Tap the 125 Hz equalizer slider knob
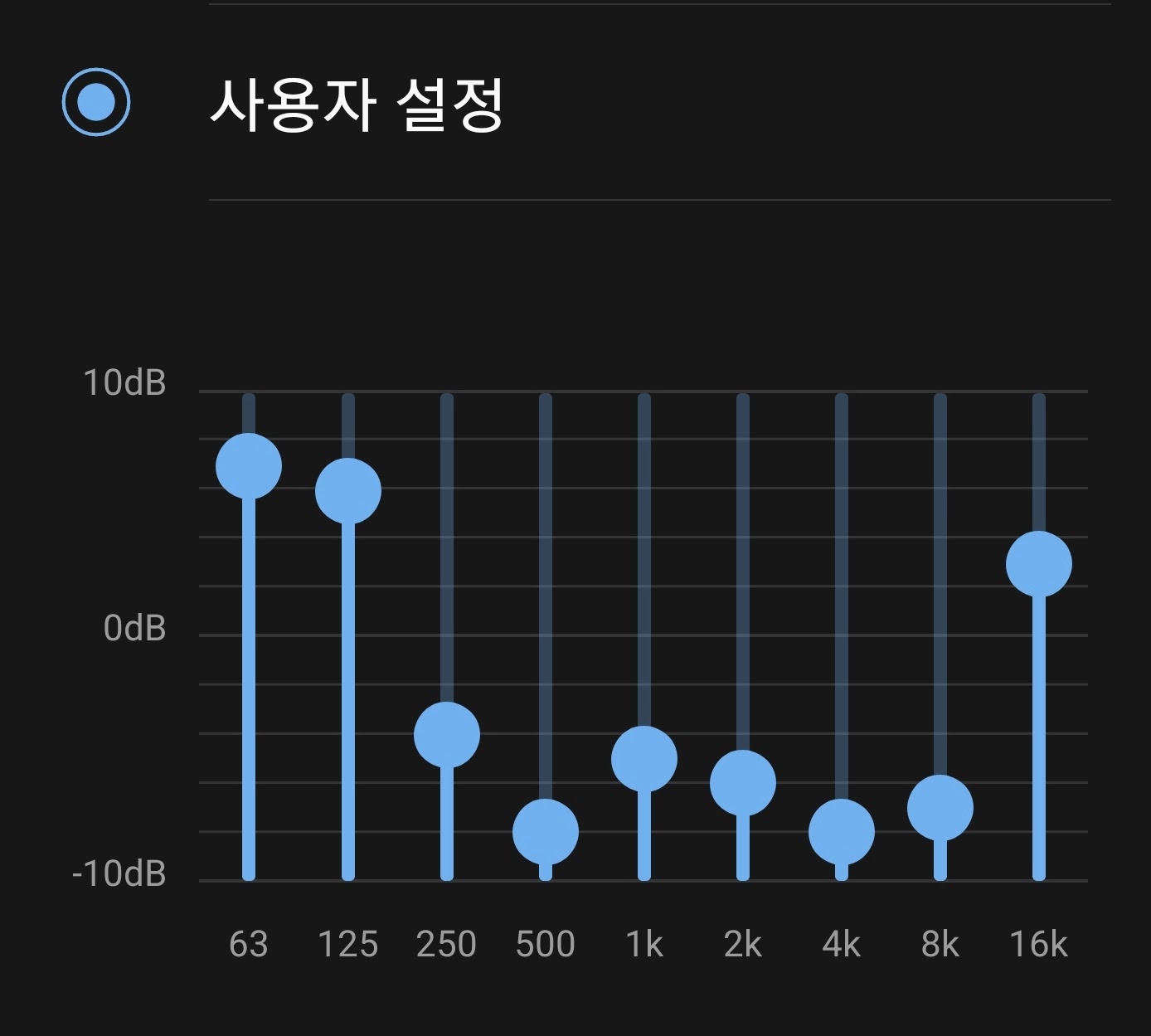The width and height of the screenshot is (1151, 1036). [x=348, y=491]
